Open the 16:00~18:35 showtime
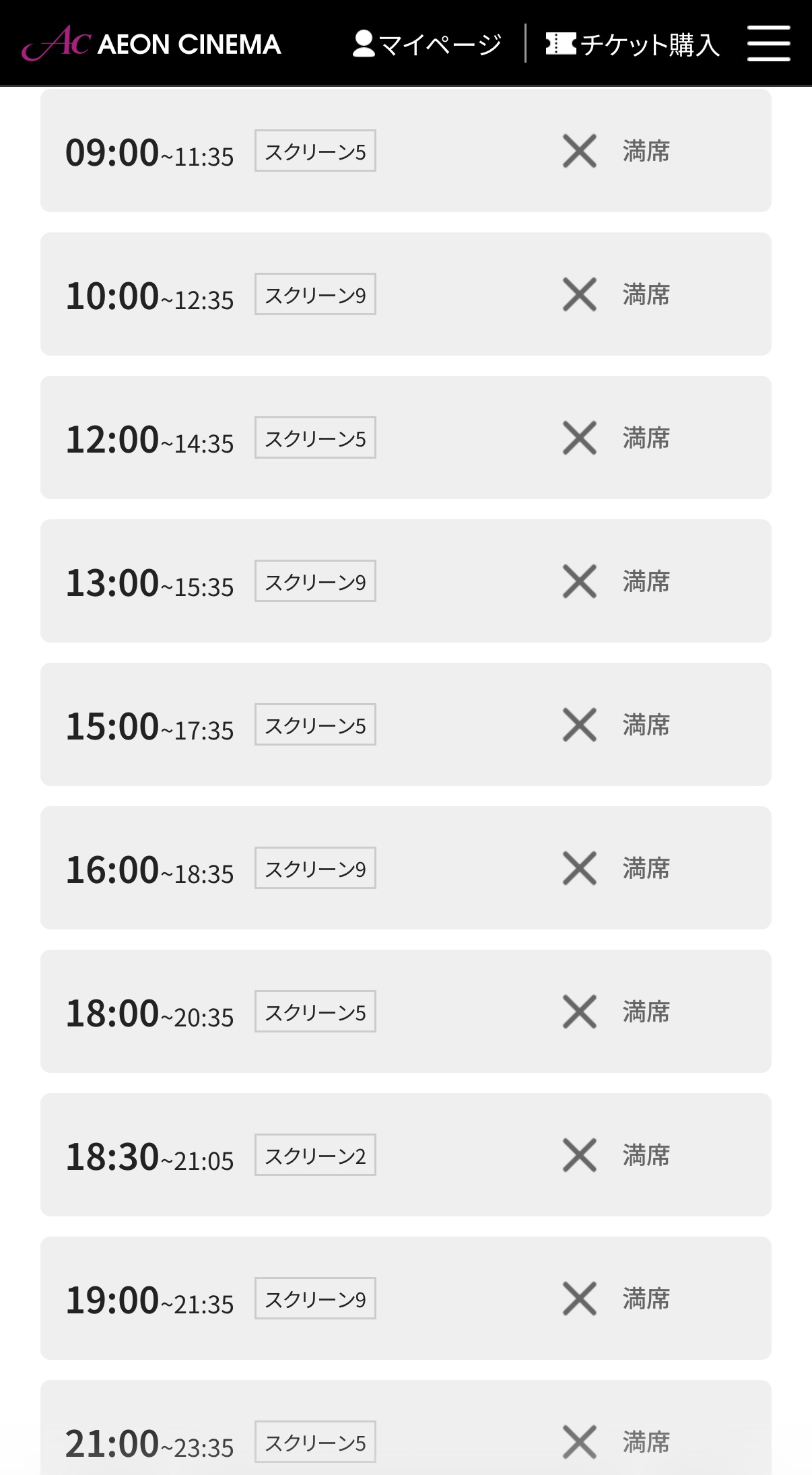812x1475 pixels. 405,868
